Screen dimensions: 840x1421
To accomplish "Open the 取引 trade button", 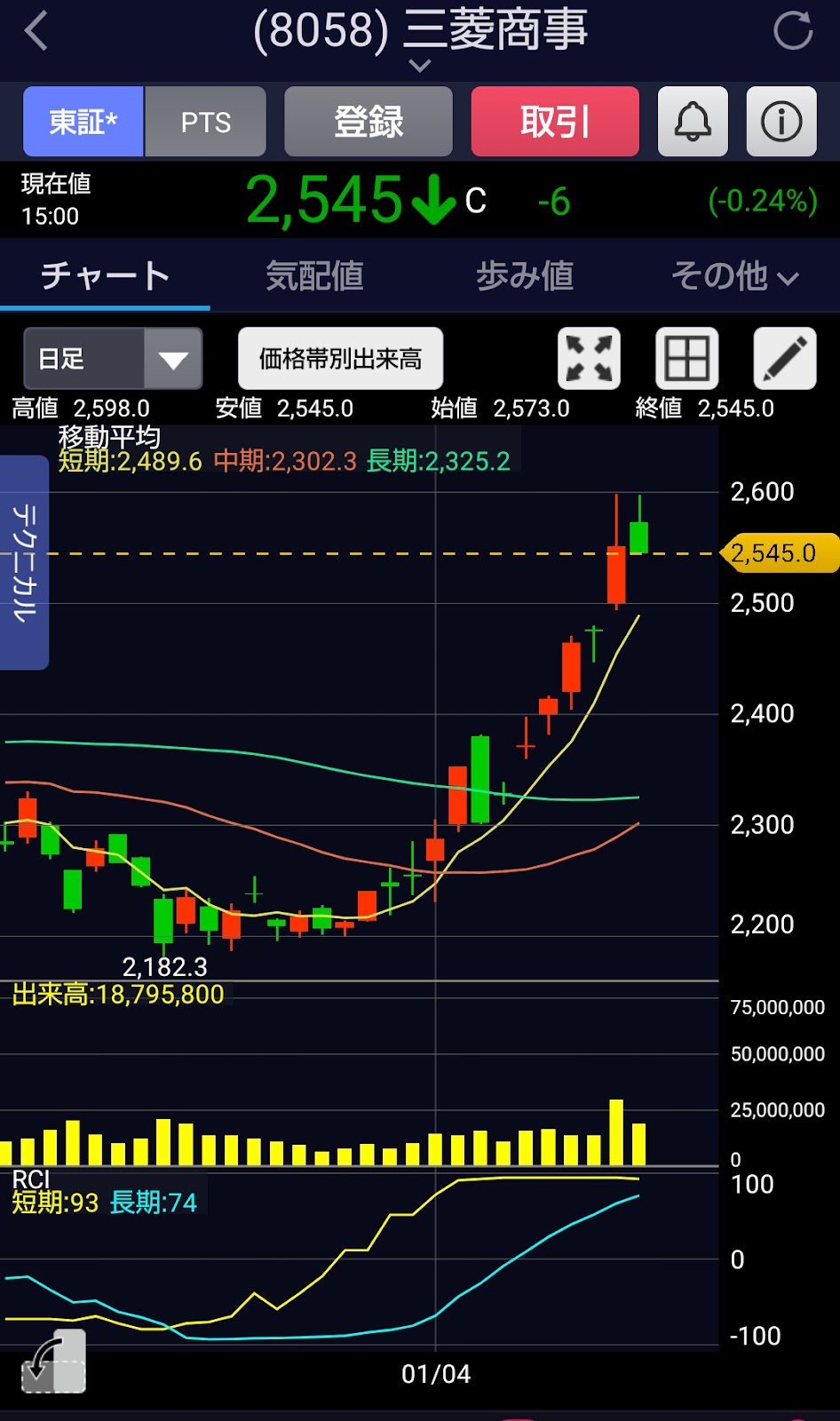I will tap(555, 122).
